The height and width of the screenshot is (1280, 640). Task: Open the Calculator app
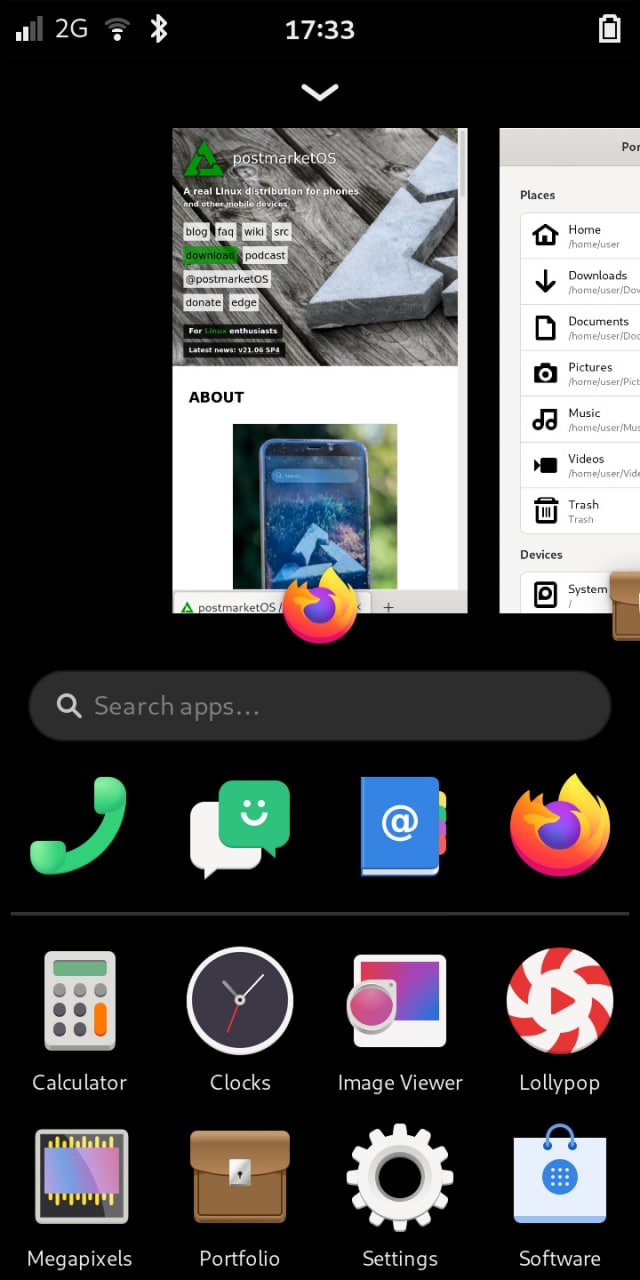[79, 1002]
